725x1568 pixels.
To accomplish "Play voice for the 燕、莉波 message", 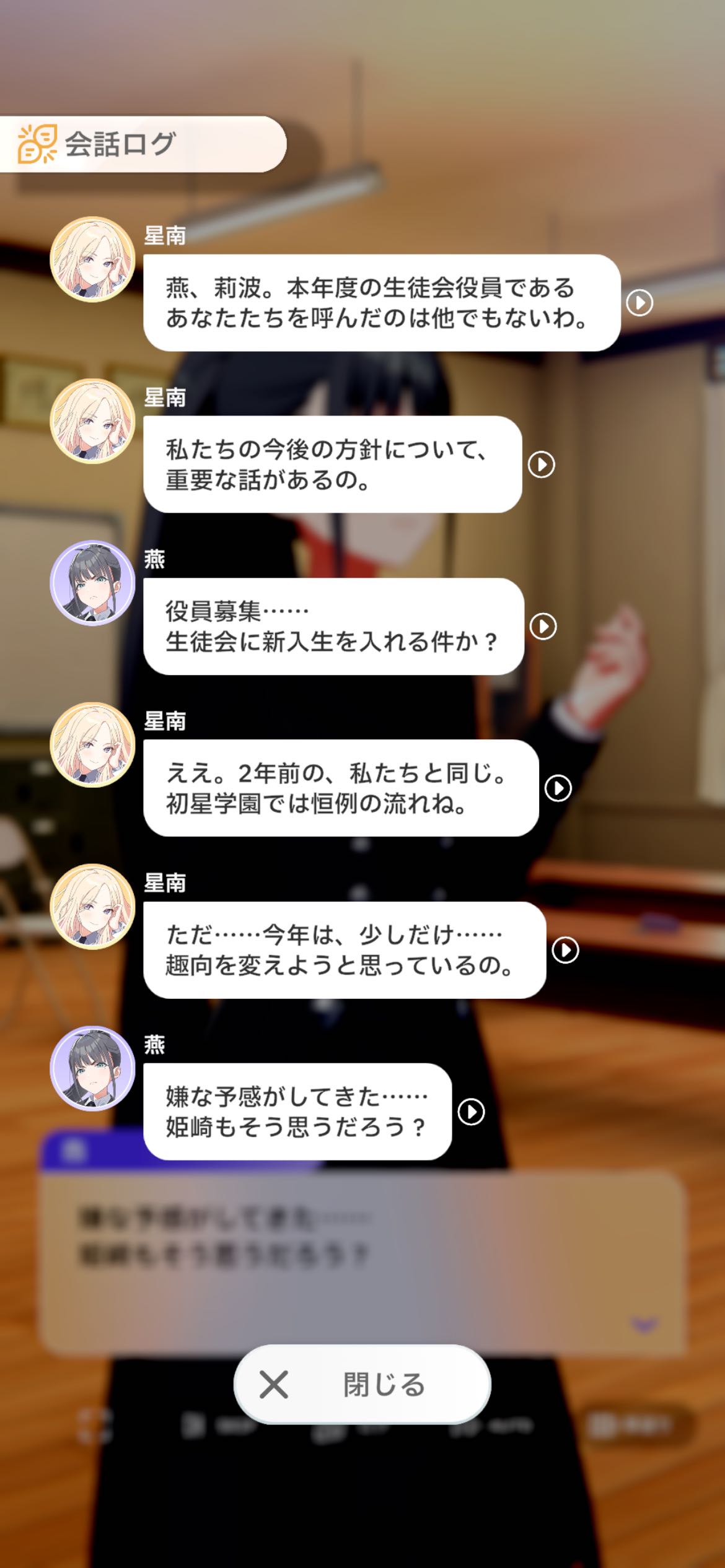I will [x=639, y=303].
